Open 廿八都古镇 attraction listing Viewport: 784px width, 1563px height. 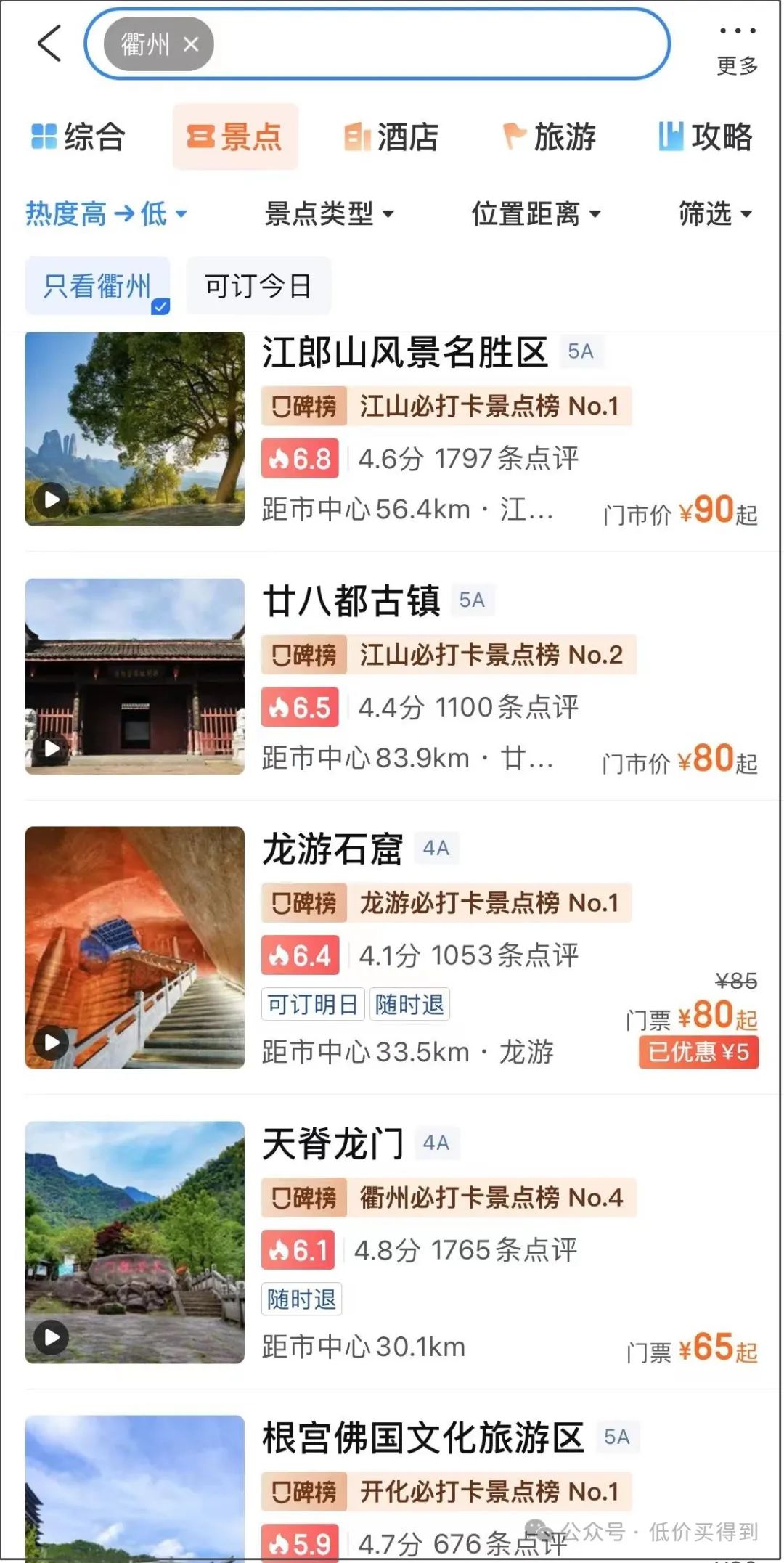click(392, 677)
